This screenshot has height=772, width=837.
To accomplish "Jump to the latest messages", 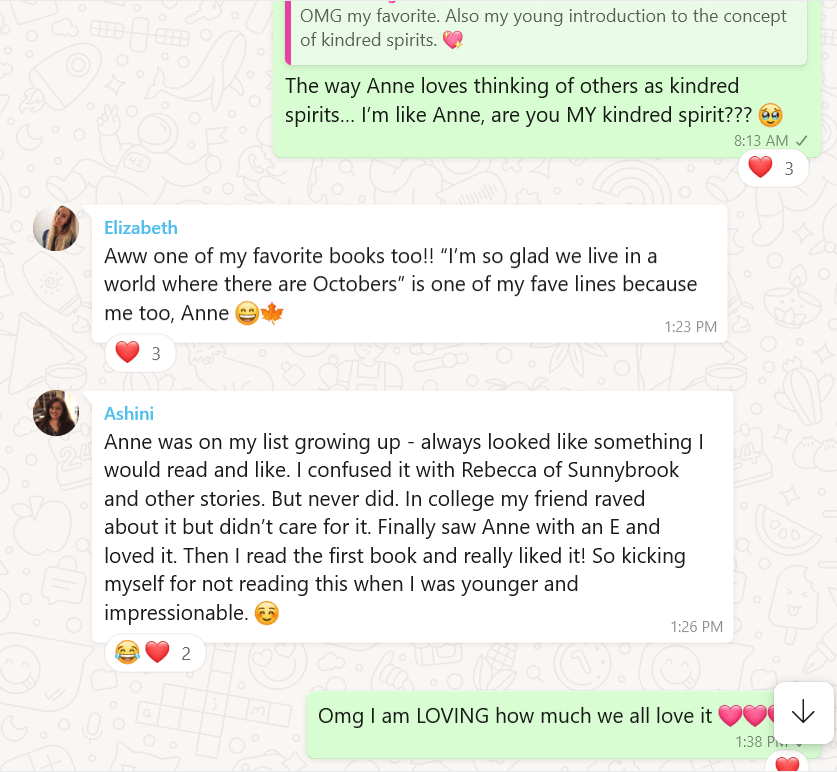I will (803, 712).
